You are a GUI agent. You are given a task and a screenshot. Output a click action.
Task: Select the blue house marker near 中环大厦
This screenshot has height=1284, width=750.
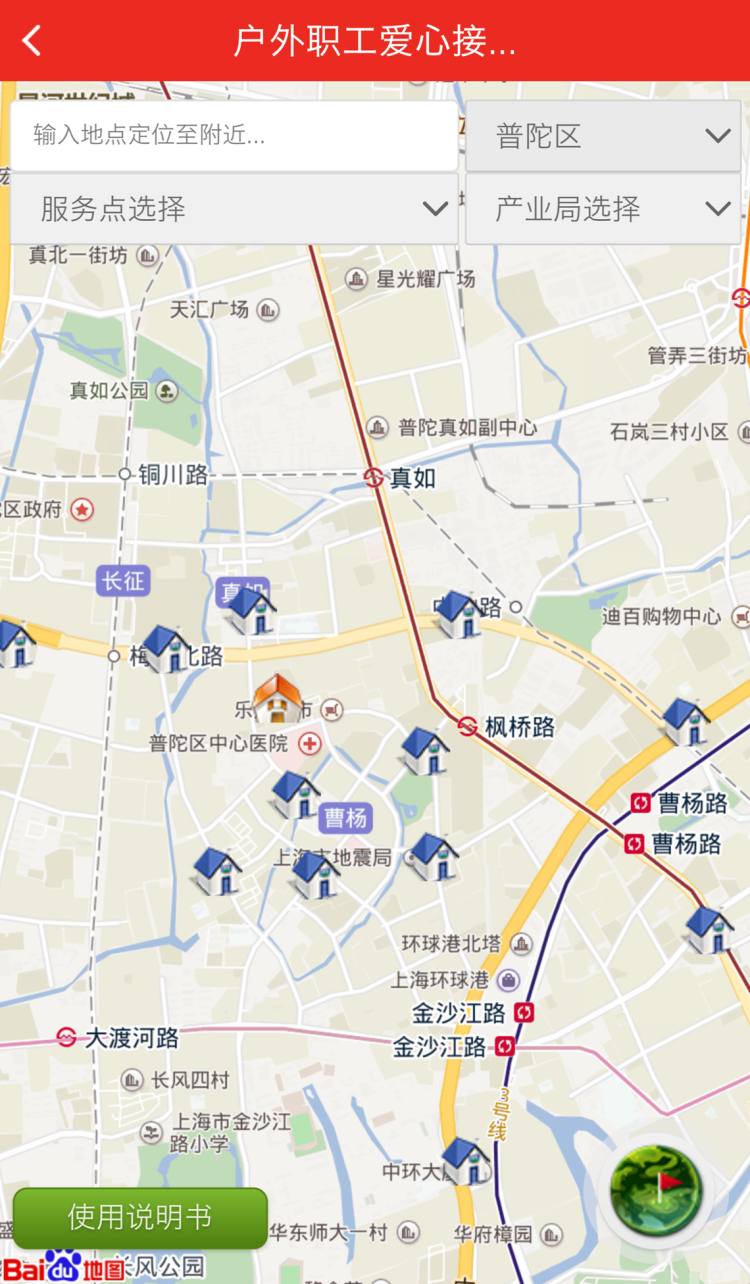point(466,1161)
